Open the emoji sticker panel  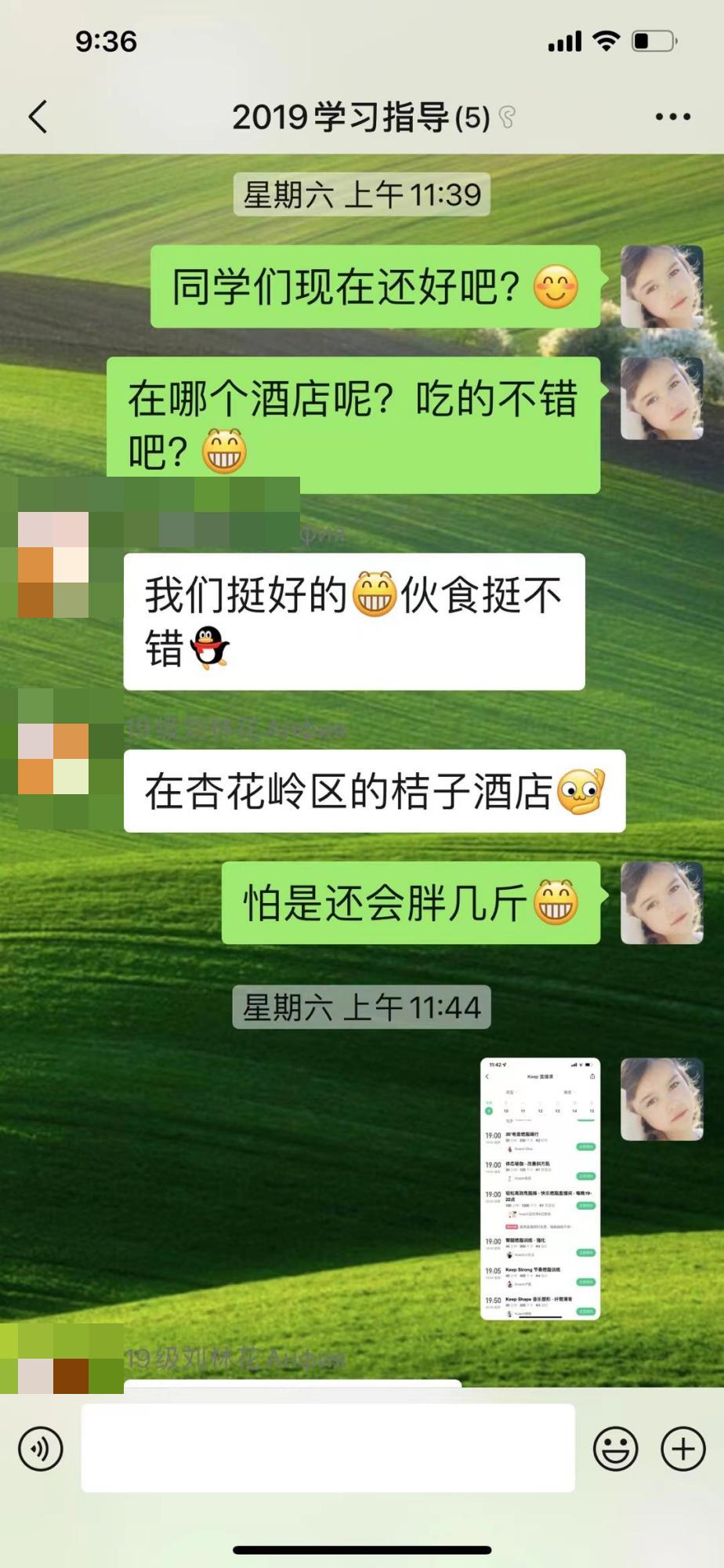(x=615, y=1449)
